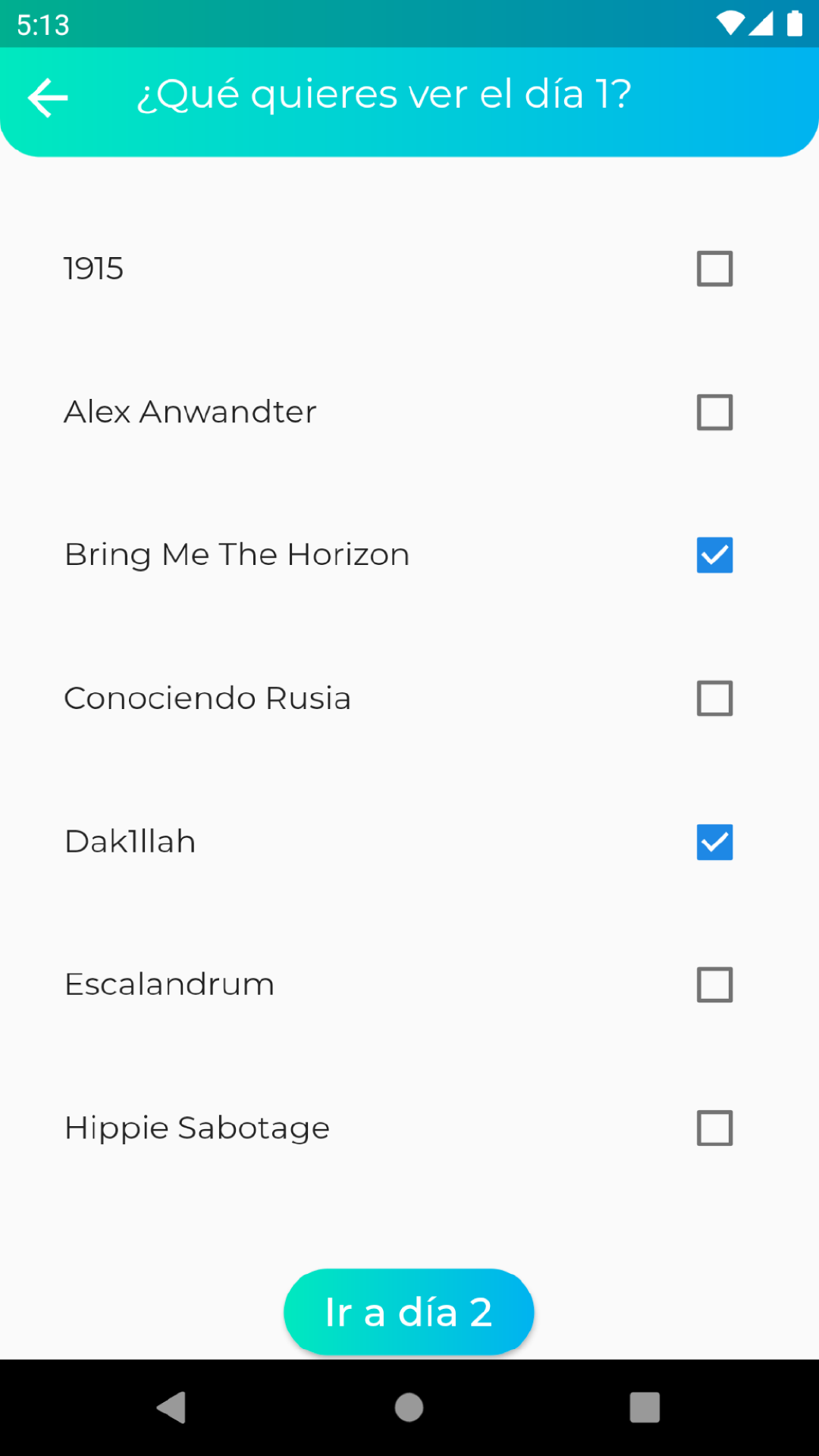Go to home screen via system button

tap(409, 1407)
